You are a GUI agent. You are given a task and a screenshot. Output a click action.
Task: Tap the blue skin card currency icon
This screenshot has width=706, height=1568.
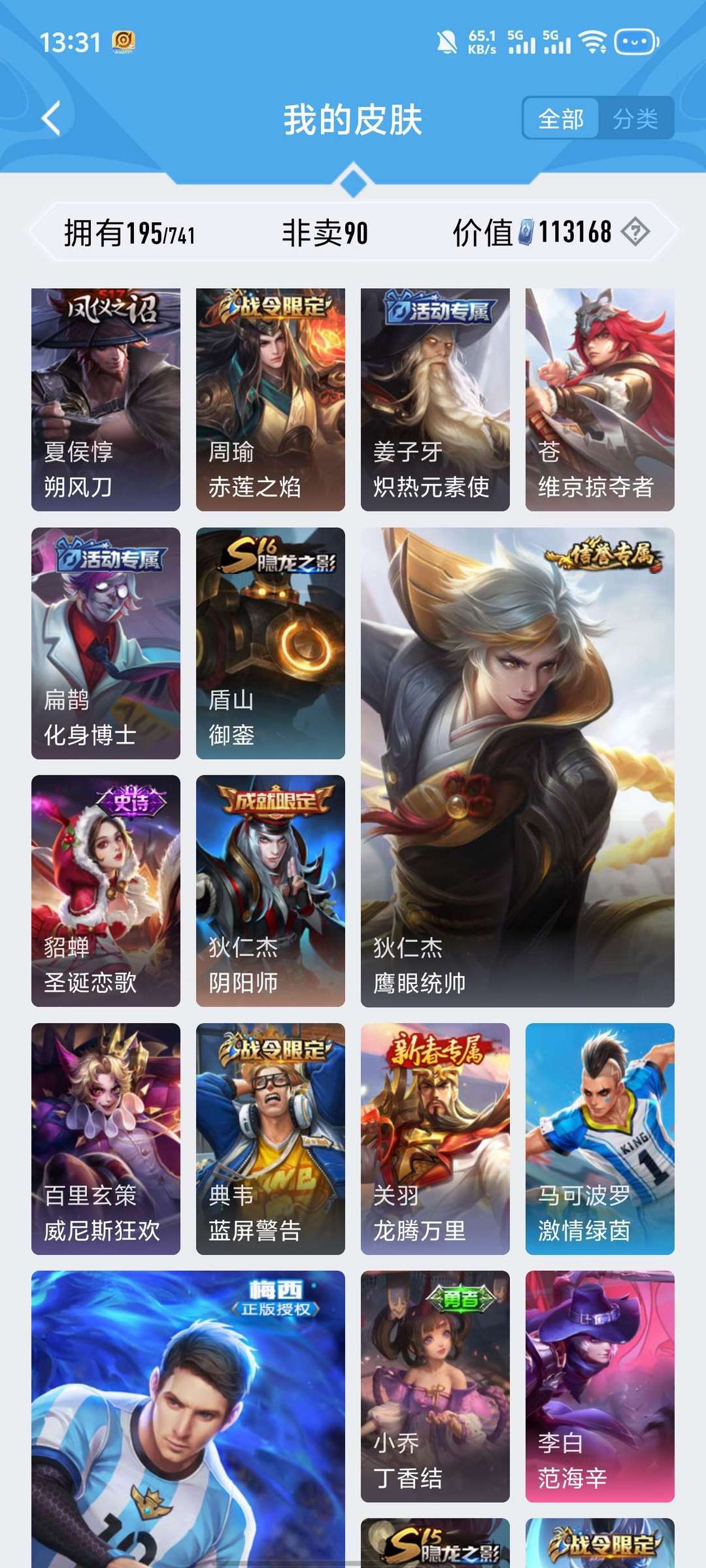pyautogui.click(x=527, y=230)
